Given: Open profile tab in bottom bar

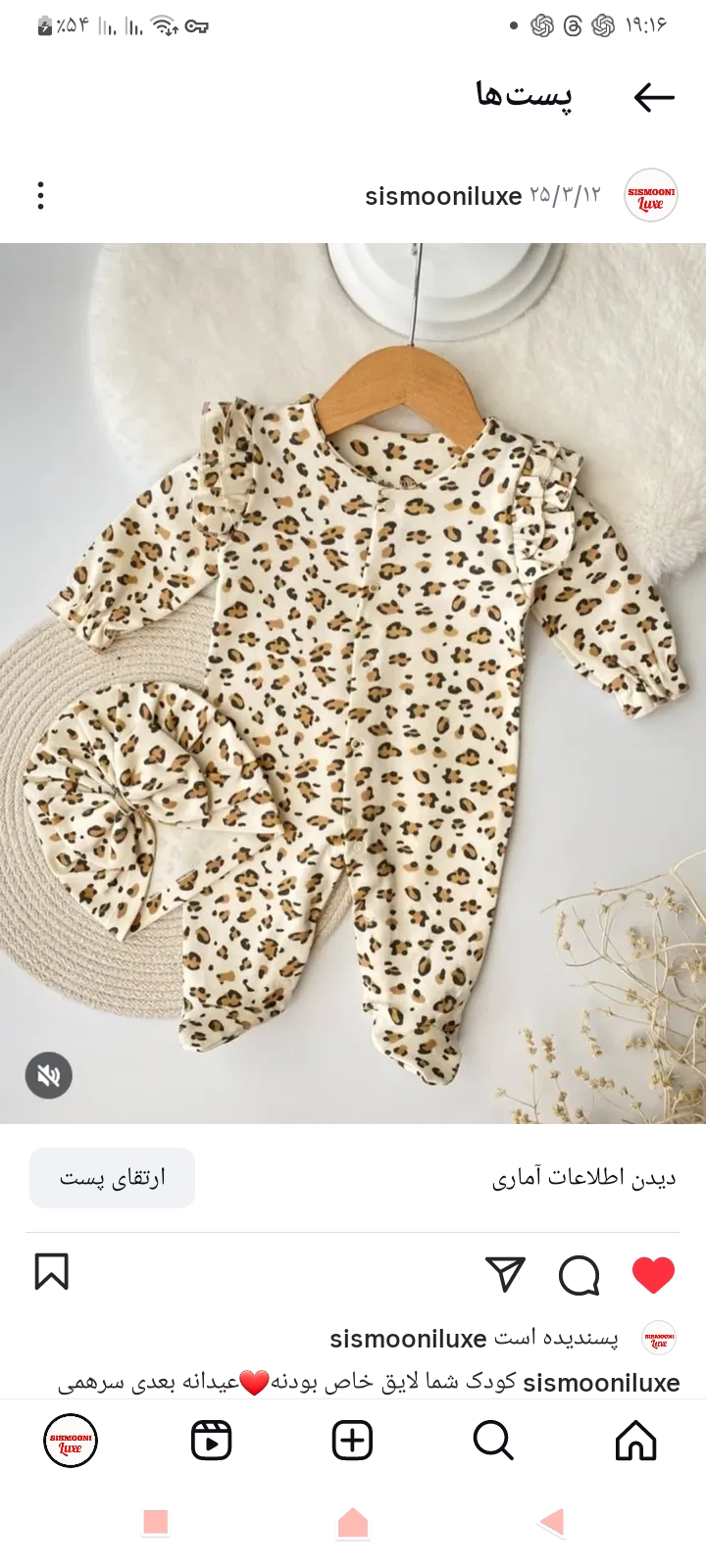Looking at the screenshot, I should [x=71, y=1441].
